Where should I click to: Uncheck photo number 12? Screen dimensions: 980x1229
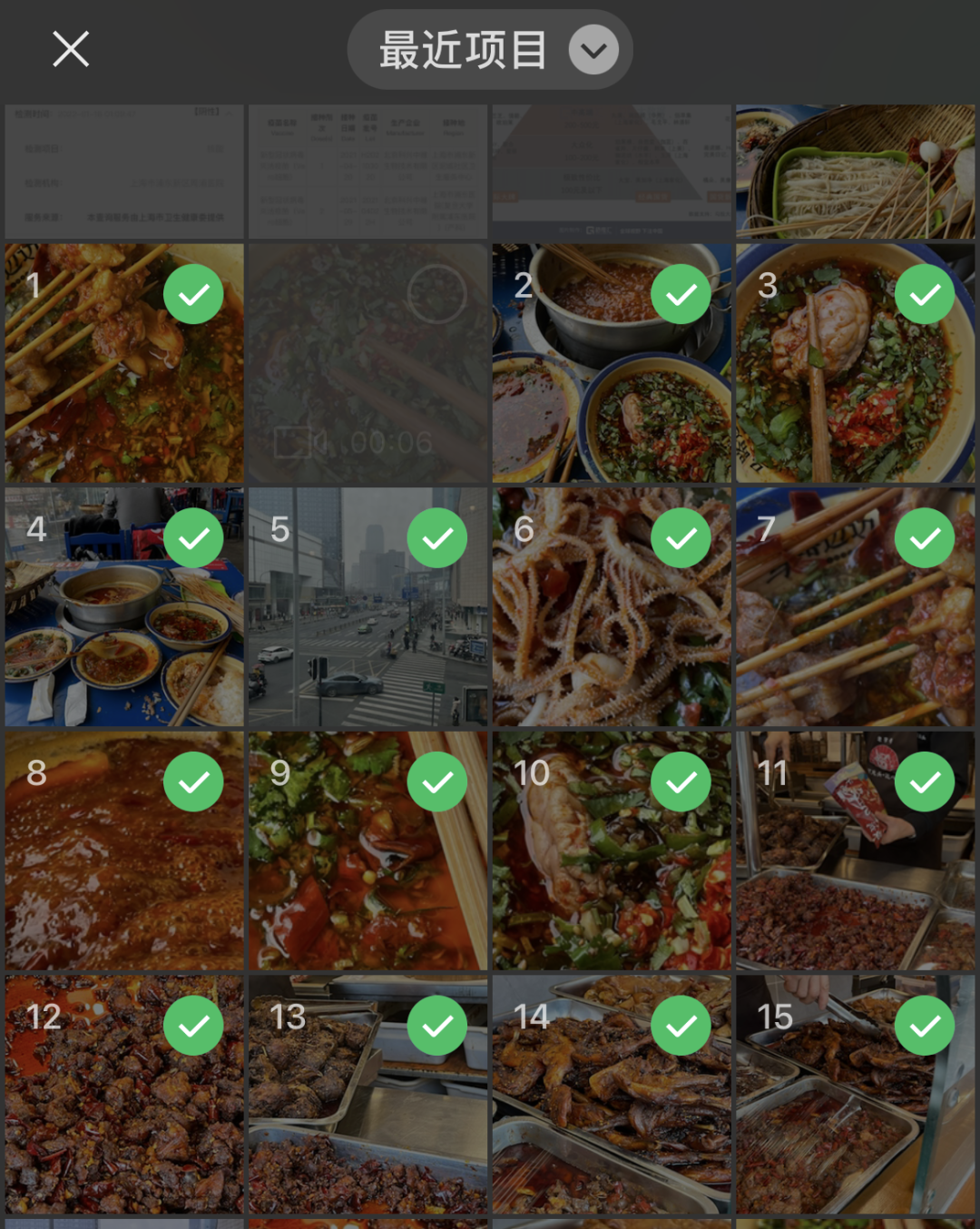193,1026
